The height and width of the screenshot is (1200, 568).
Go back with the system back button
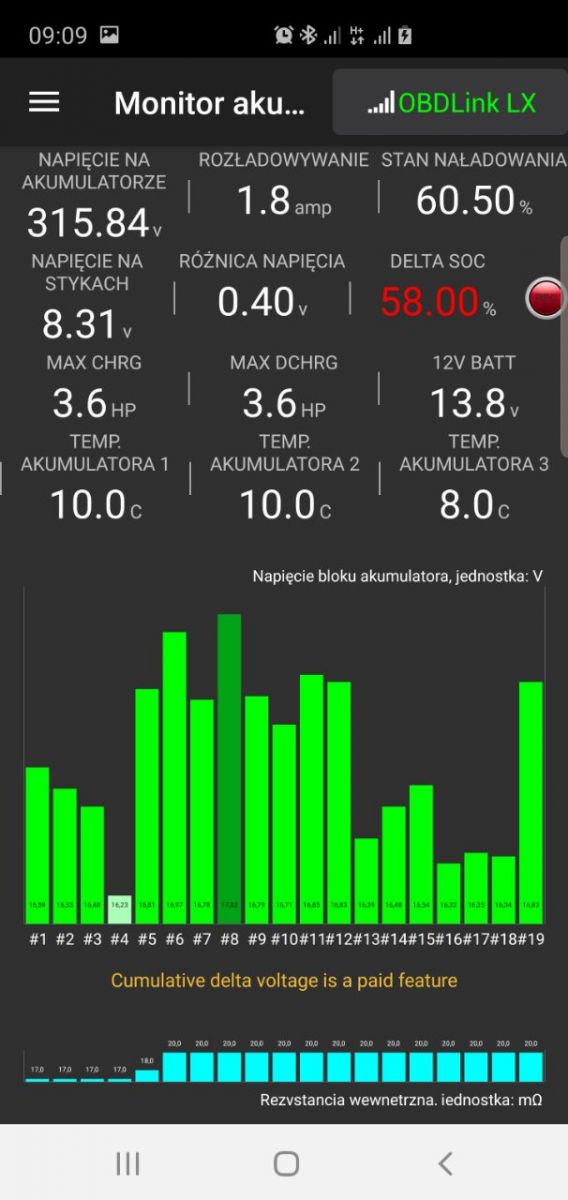(x=446, y=1163)
